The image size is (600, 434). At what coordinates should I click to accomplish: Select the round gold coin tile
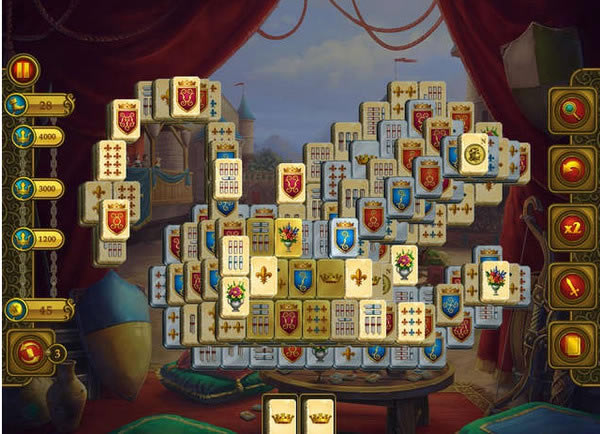(473, 153)
